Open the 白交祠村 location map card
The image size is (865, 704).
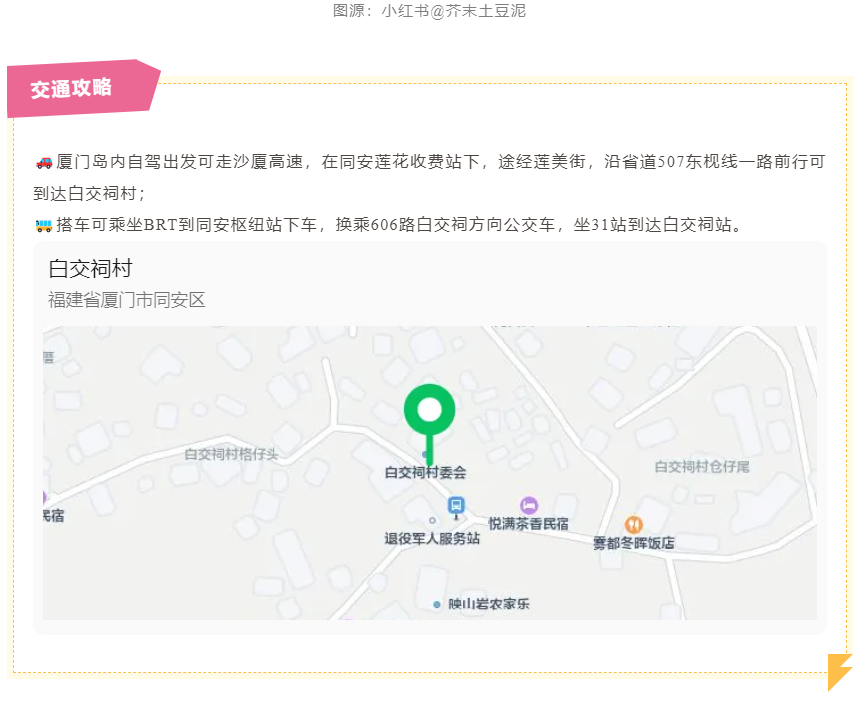(429, 438)
